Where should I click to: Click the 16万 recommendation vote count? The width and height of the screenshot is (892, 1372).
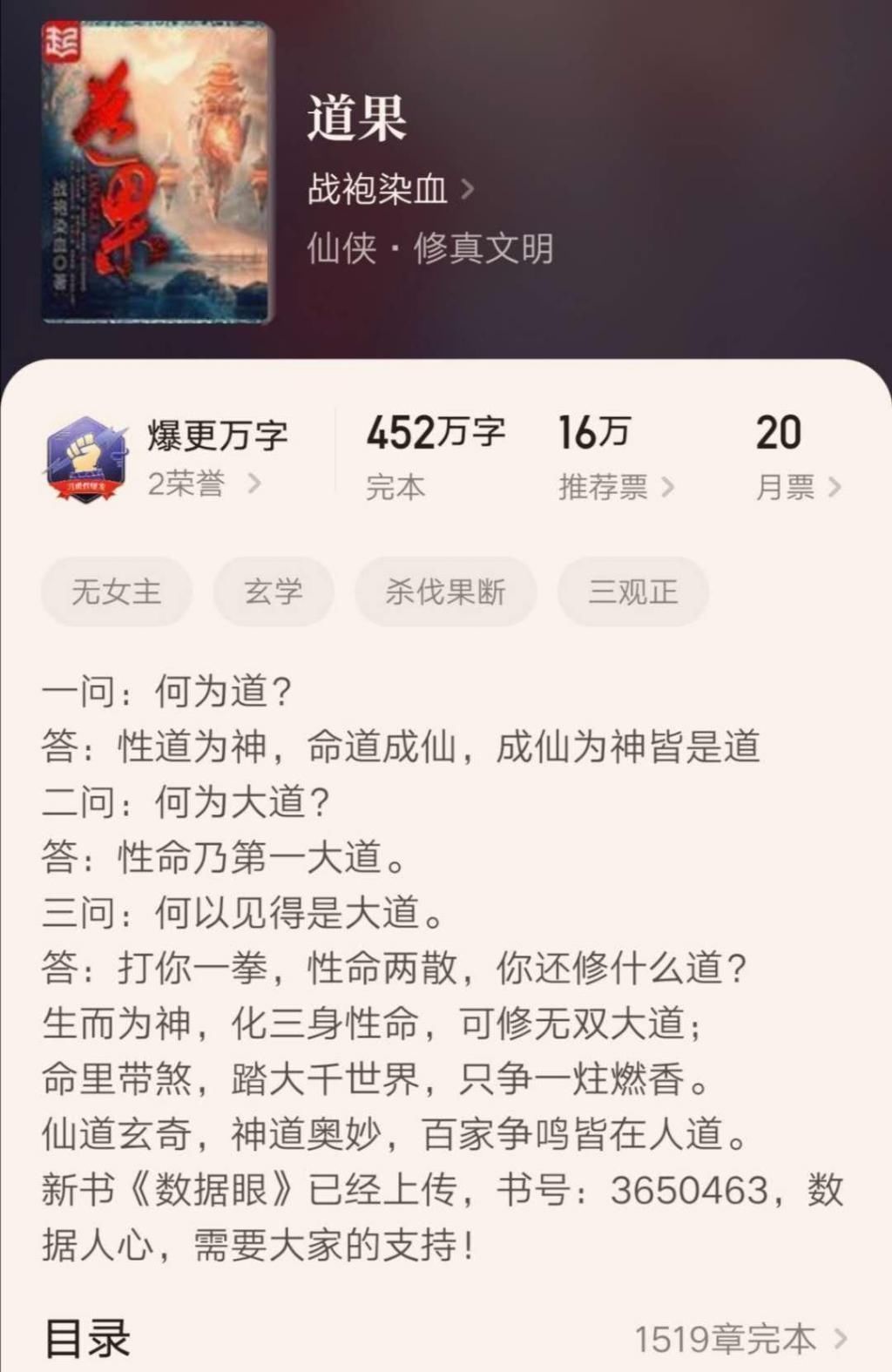595,430
